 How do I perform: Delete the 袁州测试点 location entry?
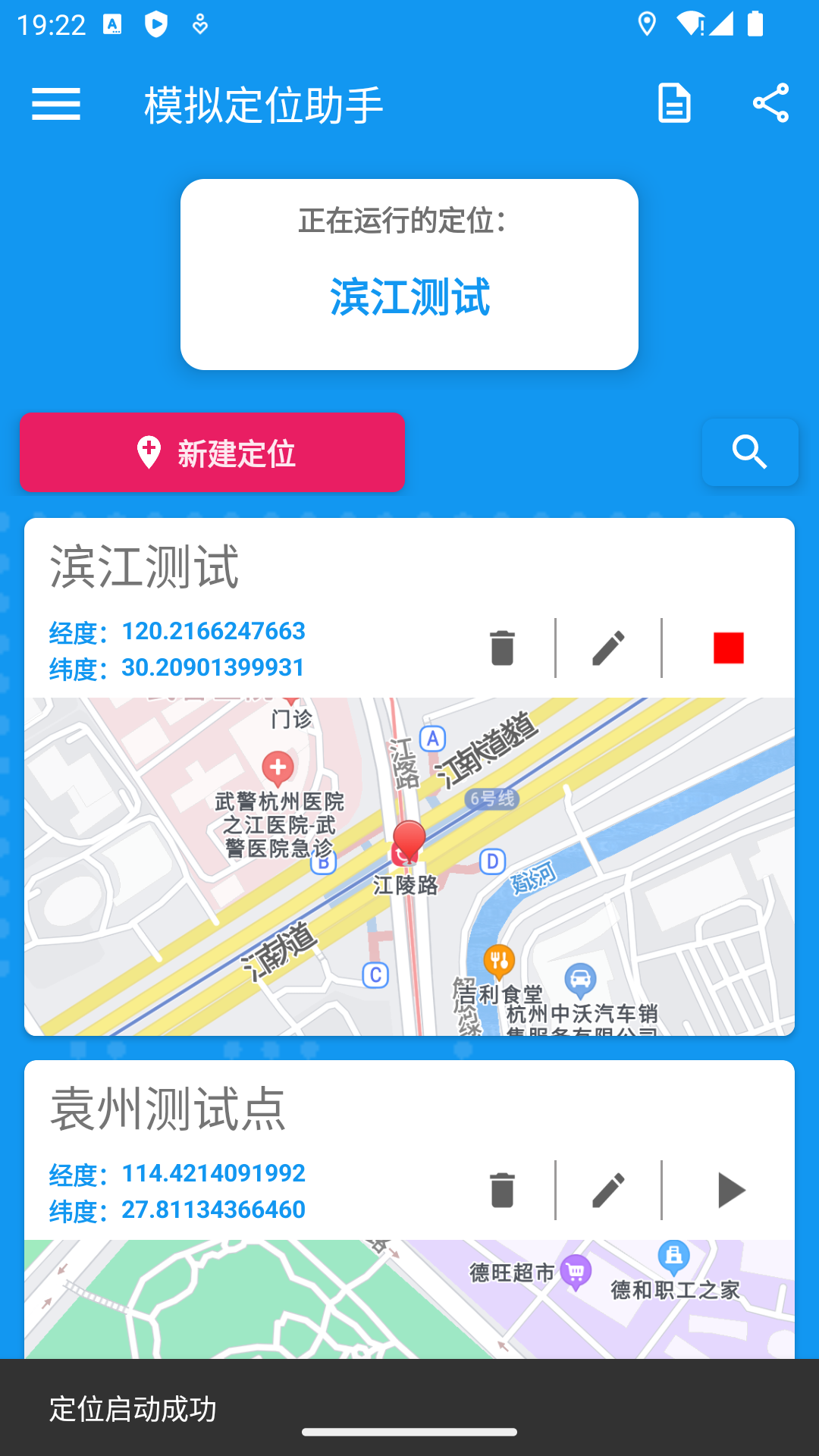[501, 1191]
